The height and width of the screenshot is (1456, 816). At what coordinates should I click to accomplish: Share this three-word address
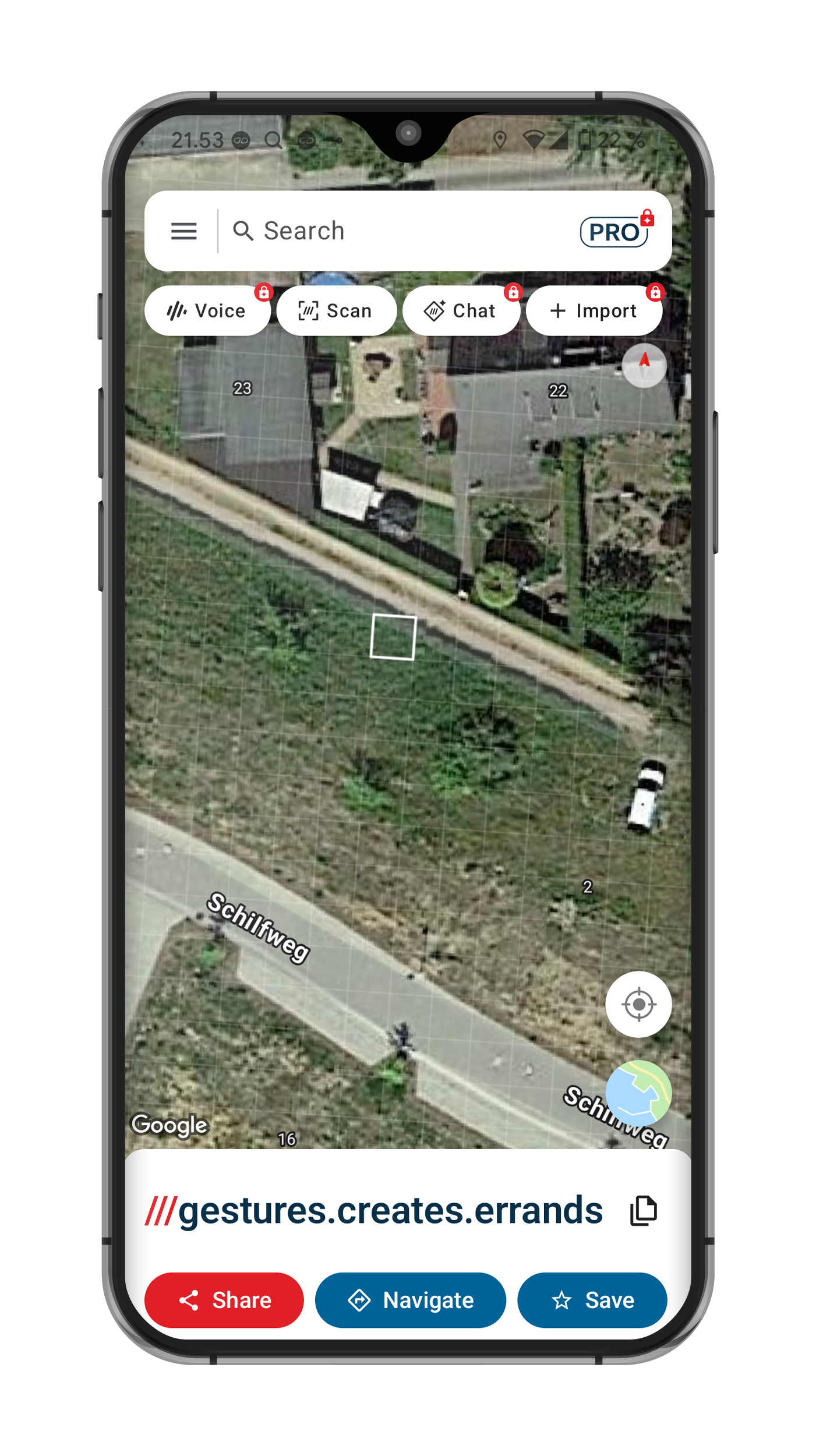coord(224,1300)
